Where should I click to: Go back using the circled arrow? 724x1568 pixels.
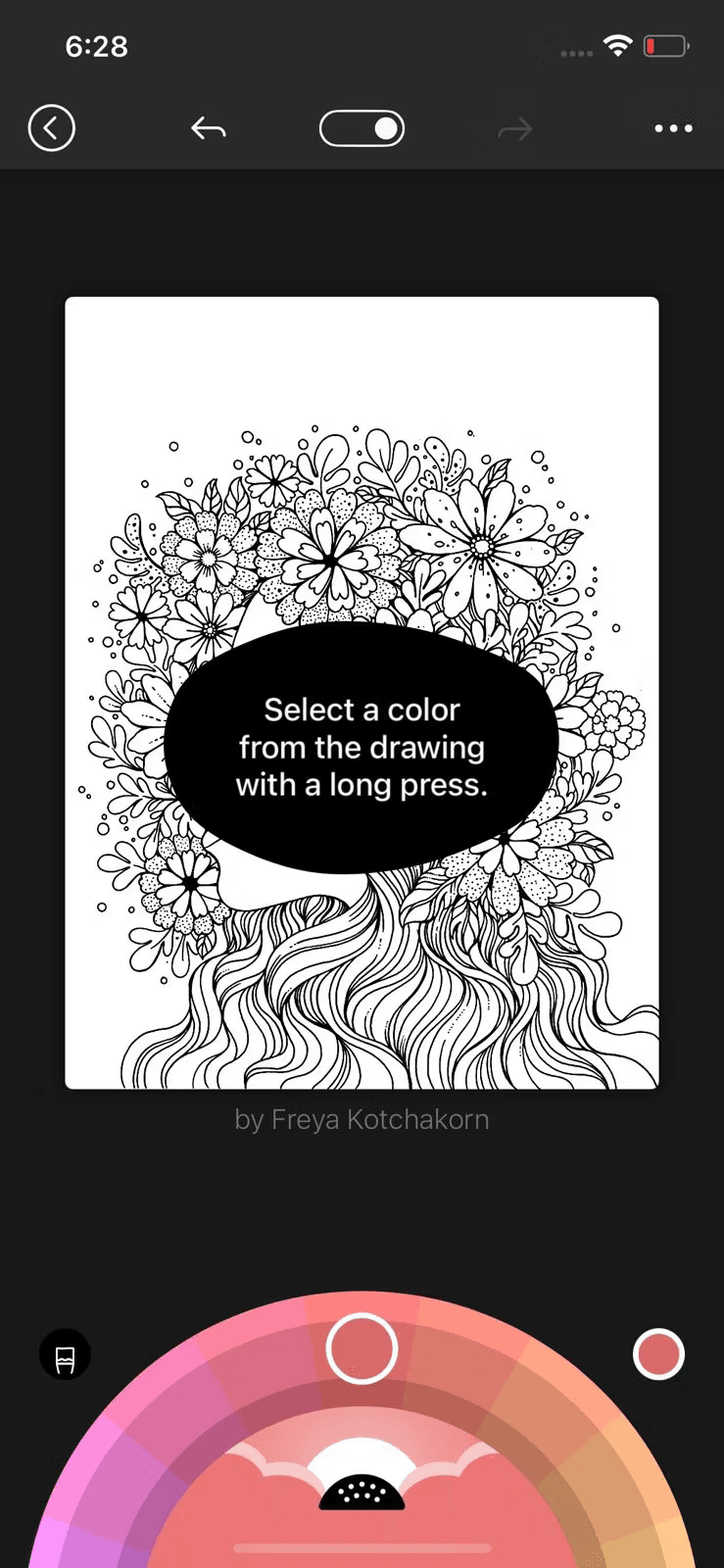51,128
